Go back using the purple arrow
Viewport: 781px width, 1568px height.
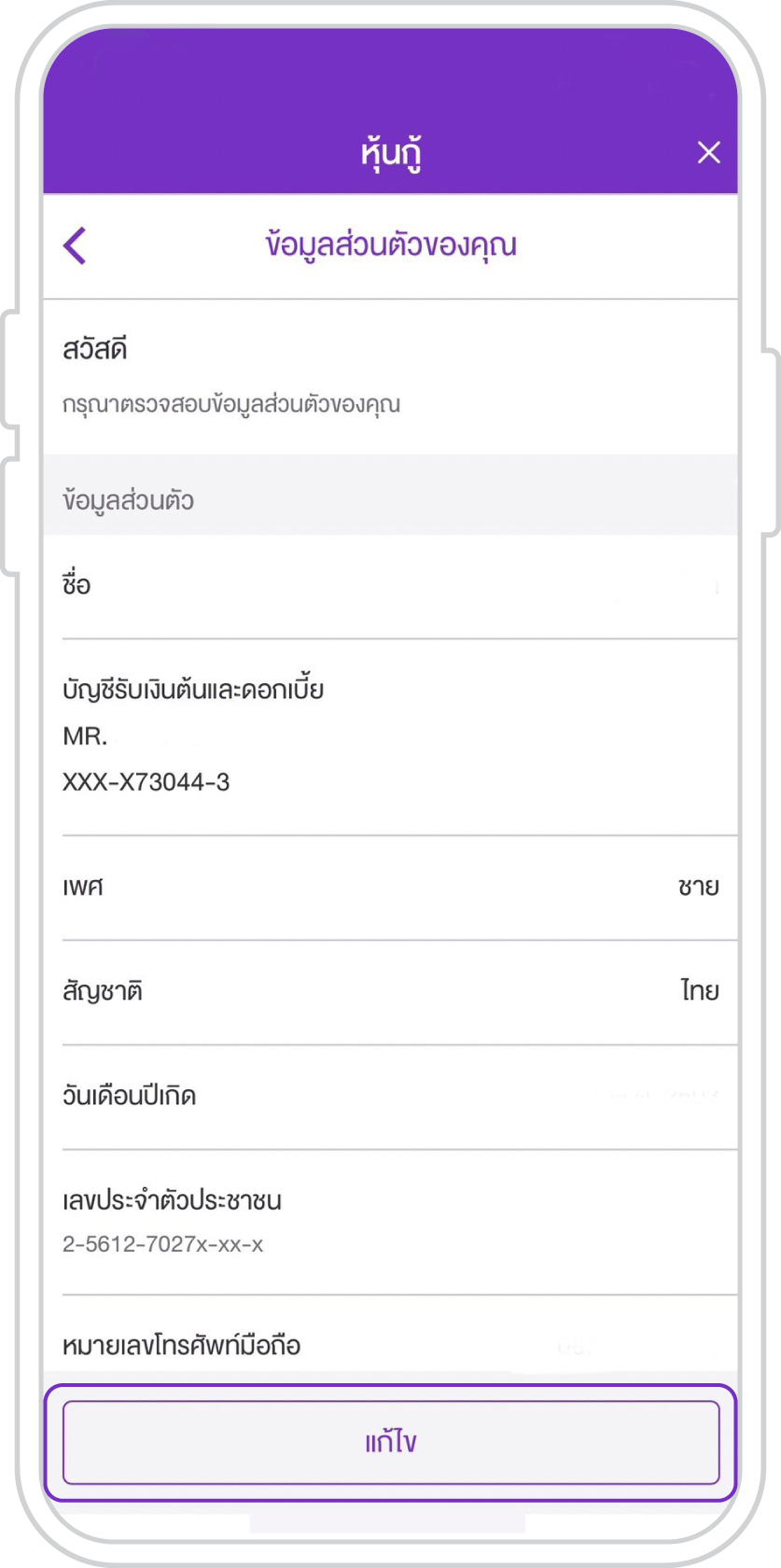click(x=75, y=245)
